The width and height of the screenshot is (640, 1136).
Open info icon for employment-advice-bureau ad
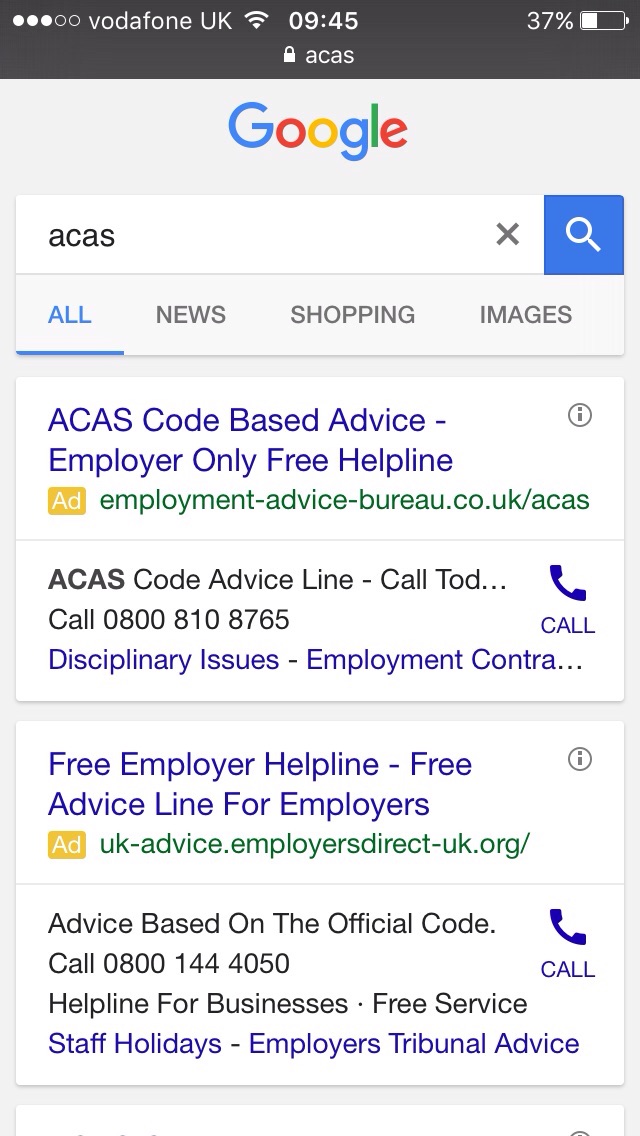(x=580, y=415)
